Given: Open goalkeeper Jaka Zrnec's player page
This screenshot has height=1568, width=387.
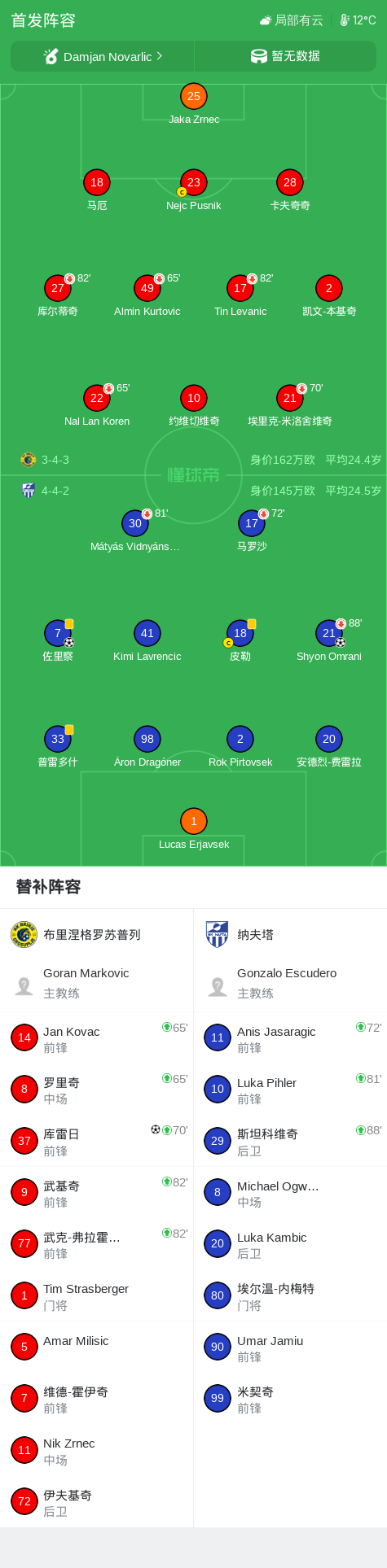Looking at the screenshot, I should tap(194, 104).
